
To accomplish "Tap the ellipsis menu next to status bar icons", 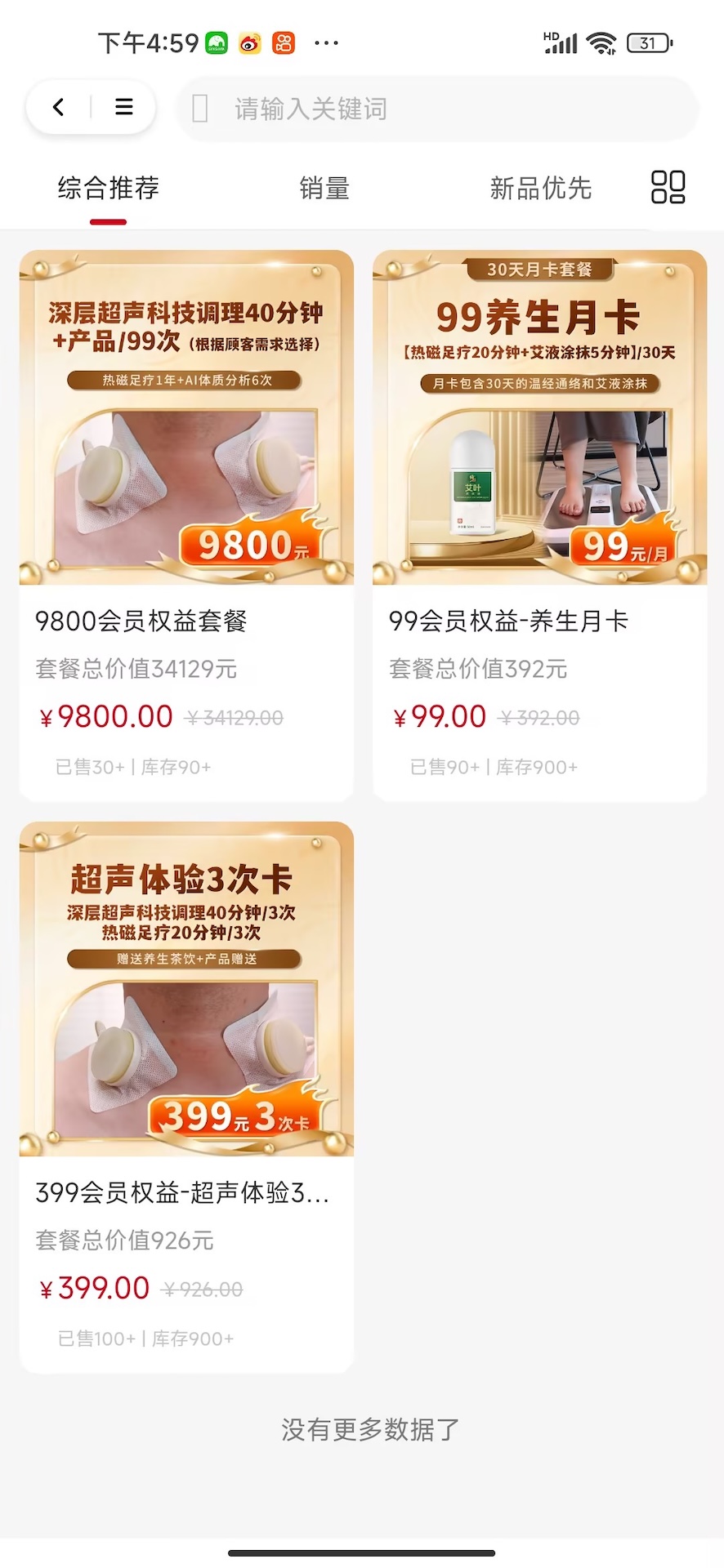I will pos(326,42).
